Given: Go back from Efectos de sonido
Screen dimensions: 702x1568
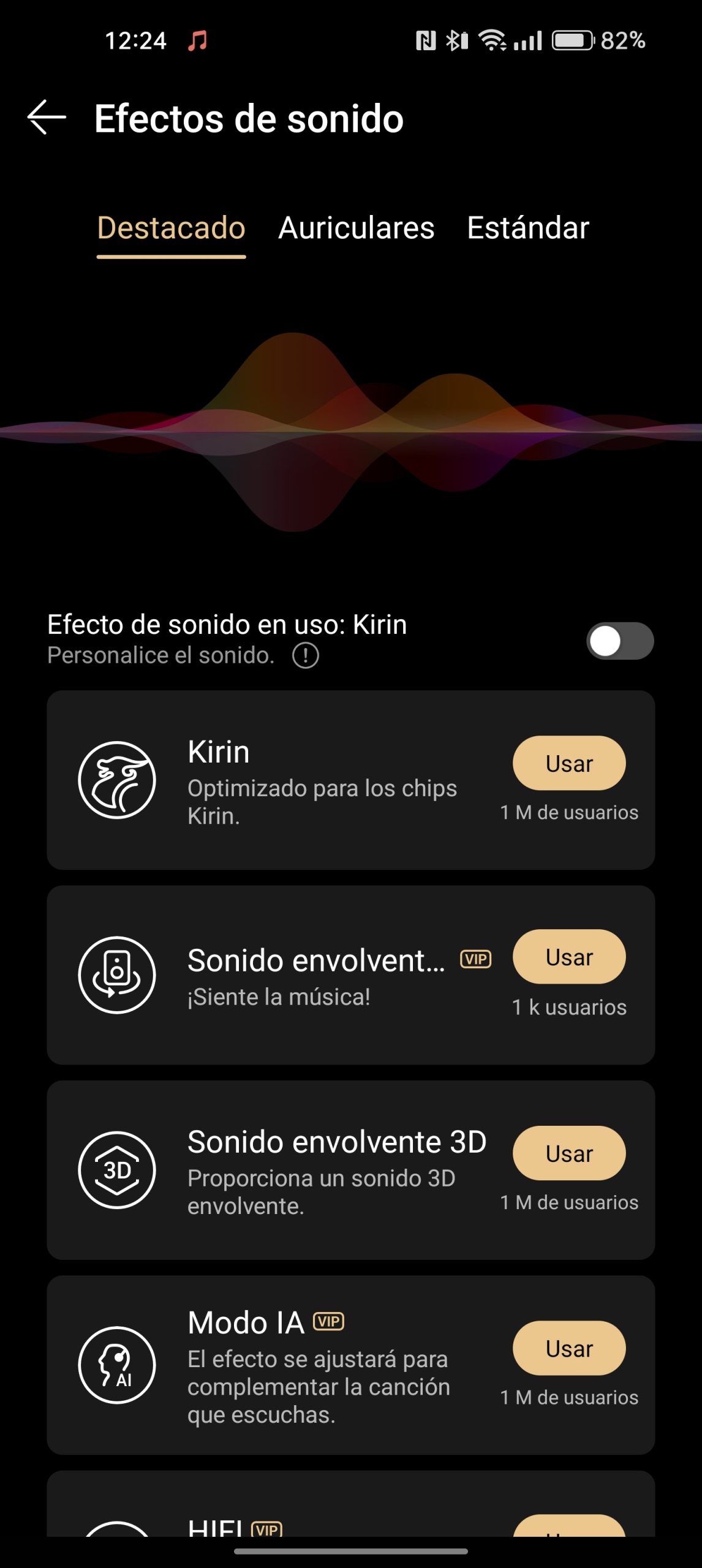Looking at the screenshot, I should coord(47,117).
